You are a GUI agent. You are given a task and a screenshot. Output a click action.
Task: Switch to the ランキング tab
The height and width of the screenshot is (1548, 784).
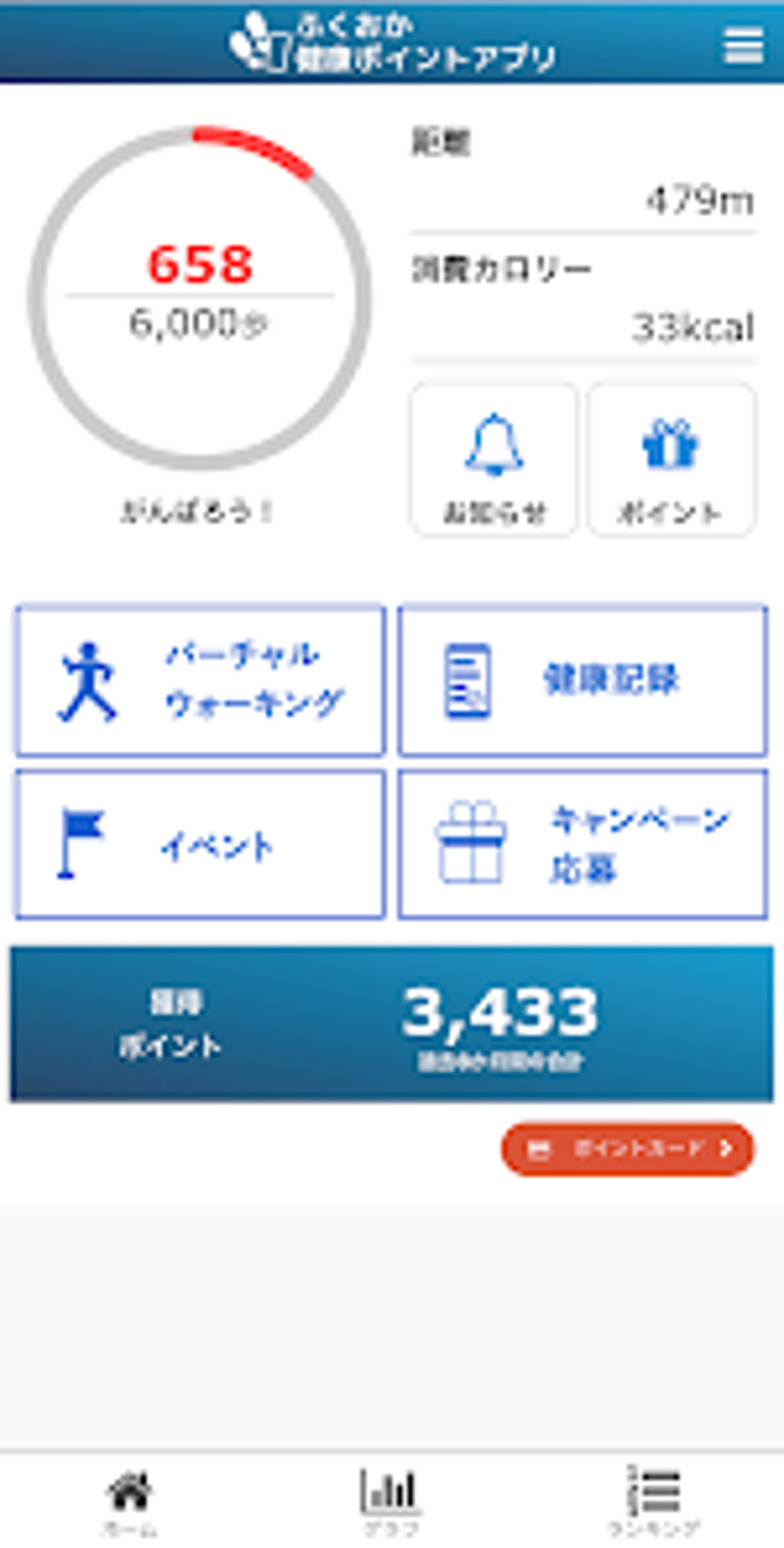click(653, 1501)
